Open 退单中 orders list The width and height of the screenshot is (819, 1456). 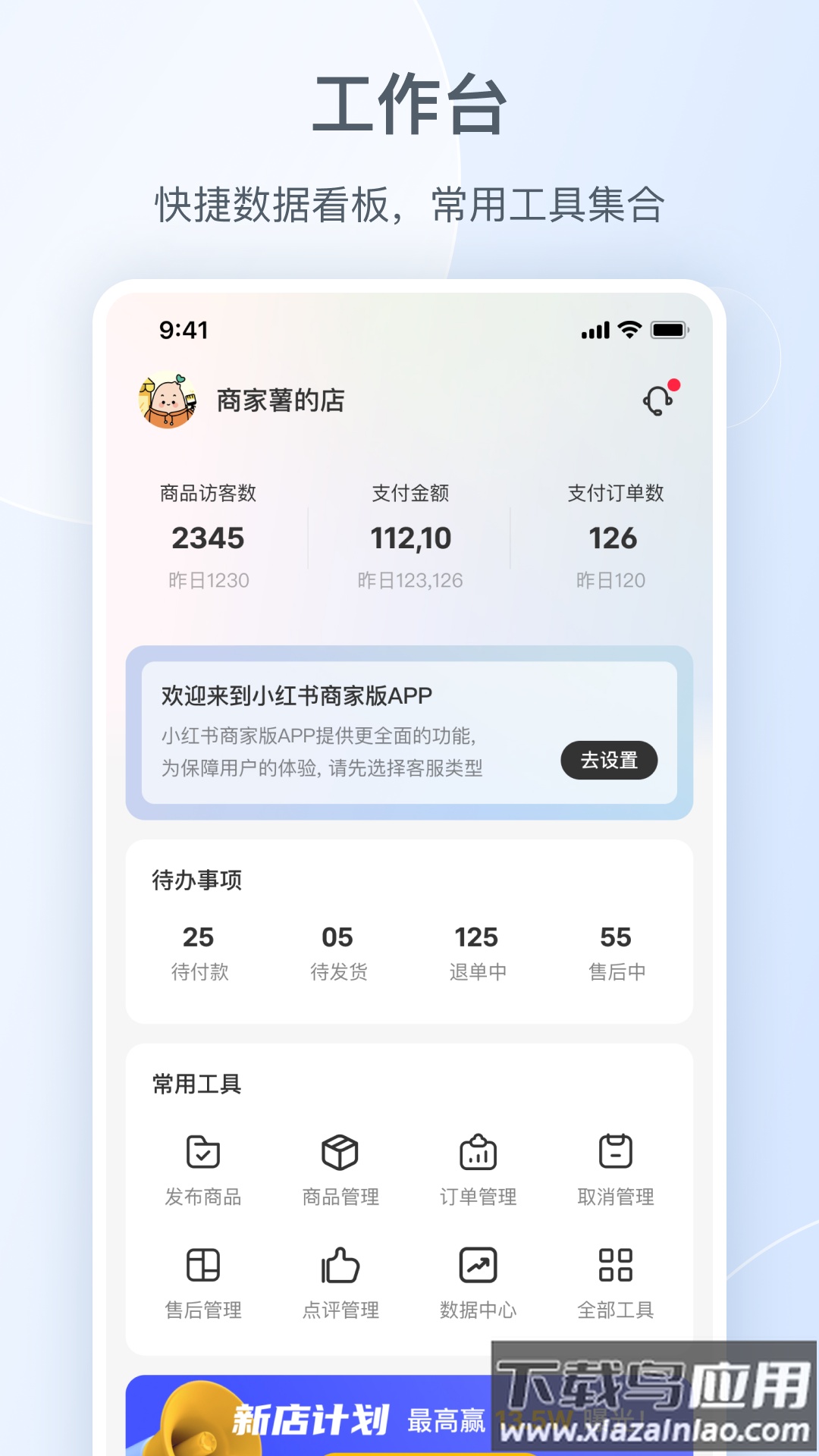478,952
